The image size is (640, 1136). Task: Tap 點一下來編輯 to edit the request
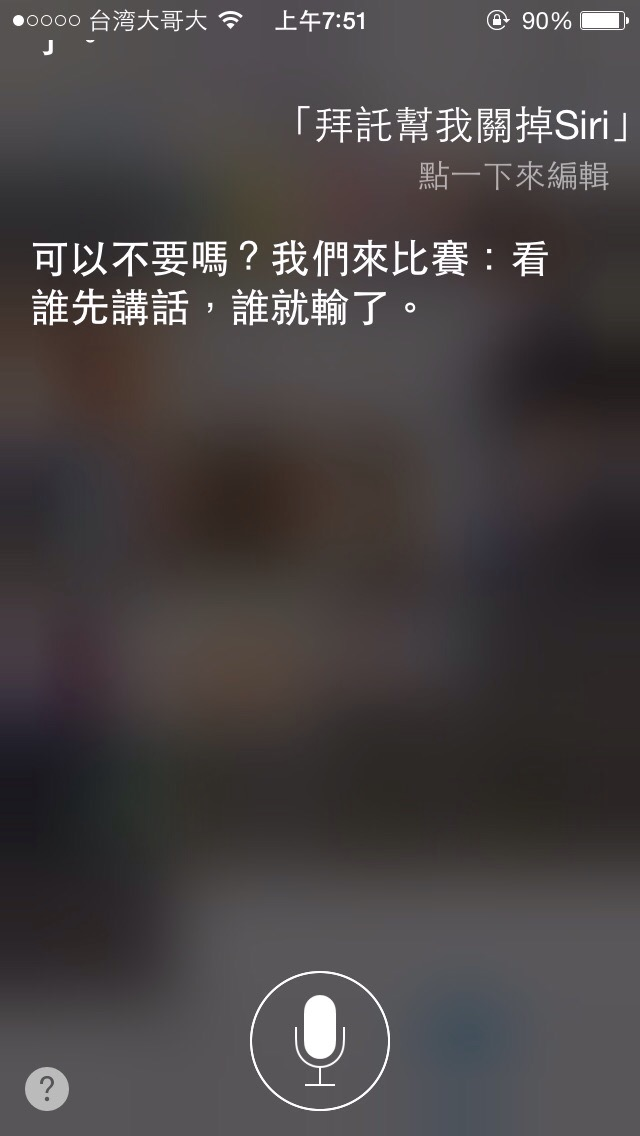click(513, 177)
